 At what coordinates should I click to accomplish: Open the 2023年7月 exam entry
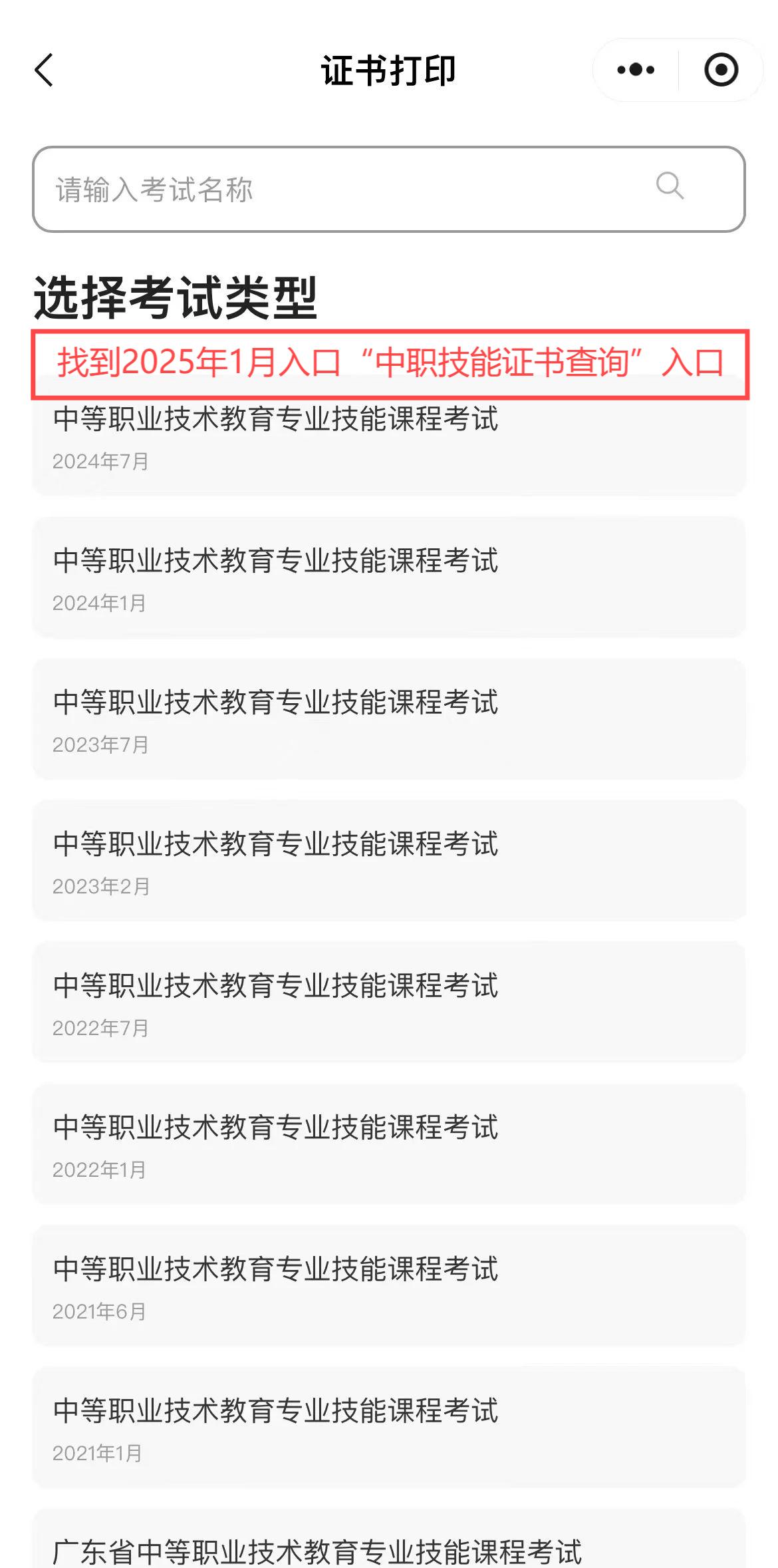point(388,719)
